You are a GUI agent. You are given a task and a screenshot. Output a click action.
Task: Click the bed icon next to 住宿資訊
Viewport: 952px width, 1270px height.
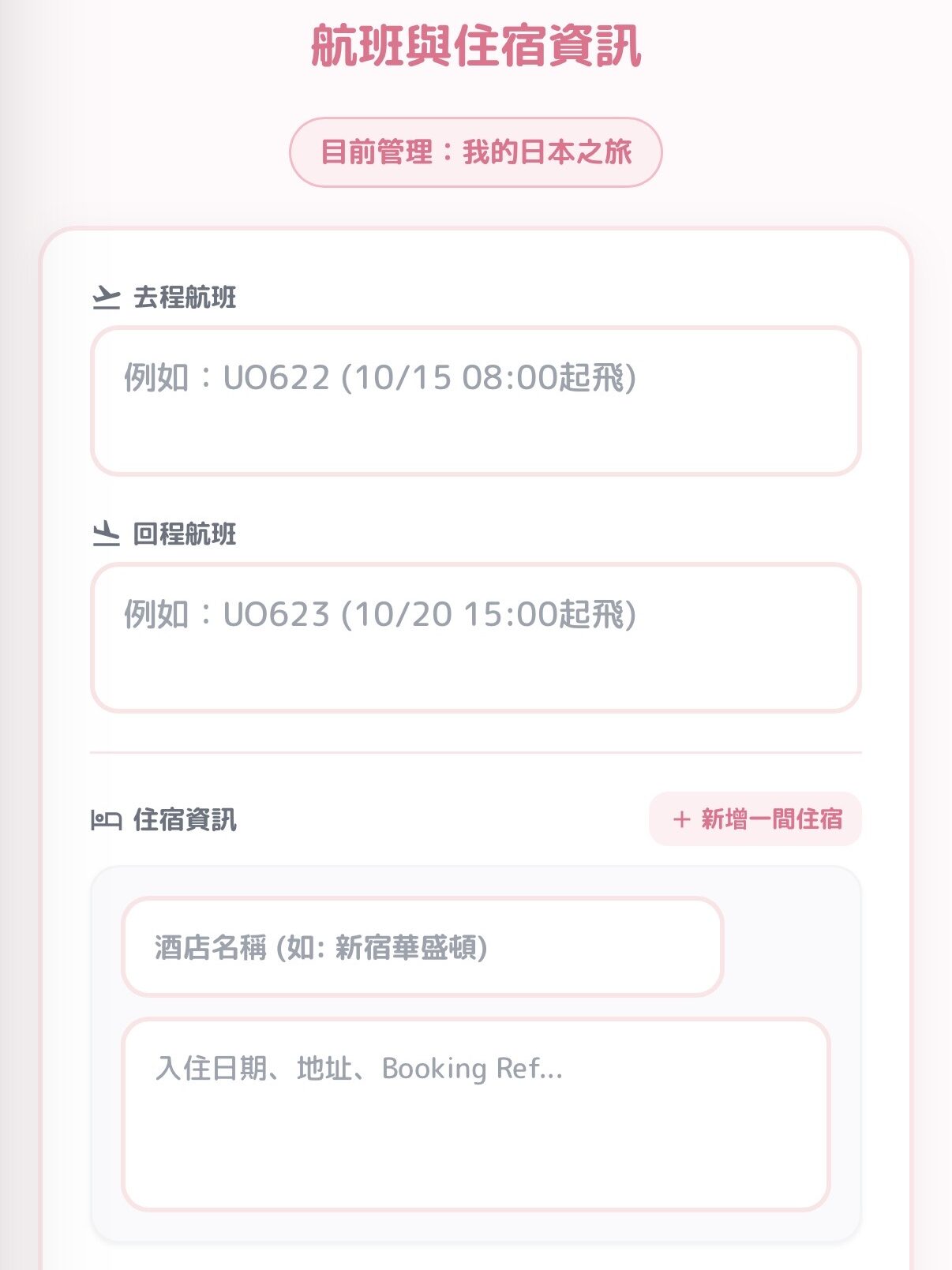pyautogui.click(x=106, y=821)
